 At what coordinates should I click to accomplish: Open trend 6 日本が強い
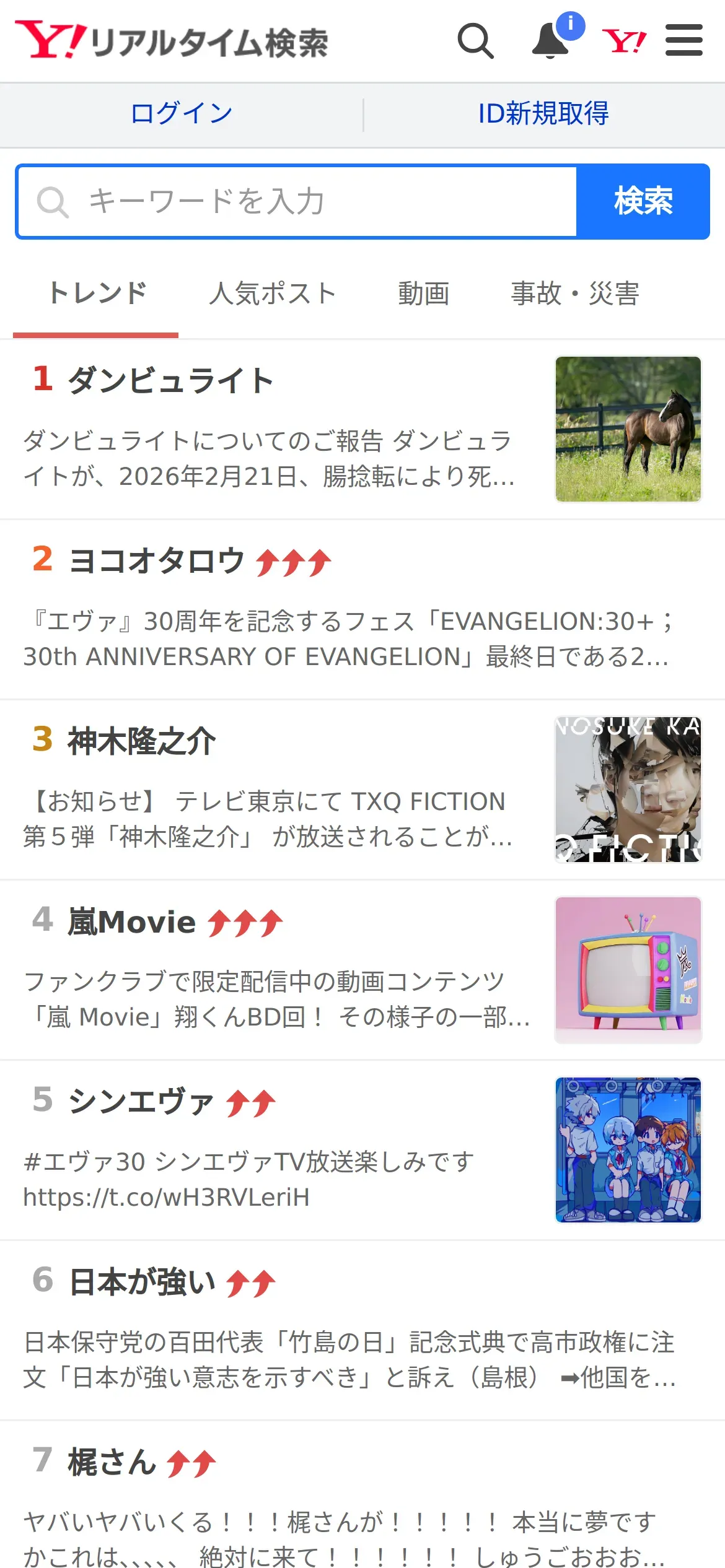(x=142, y=1282)
